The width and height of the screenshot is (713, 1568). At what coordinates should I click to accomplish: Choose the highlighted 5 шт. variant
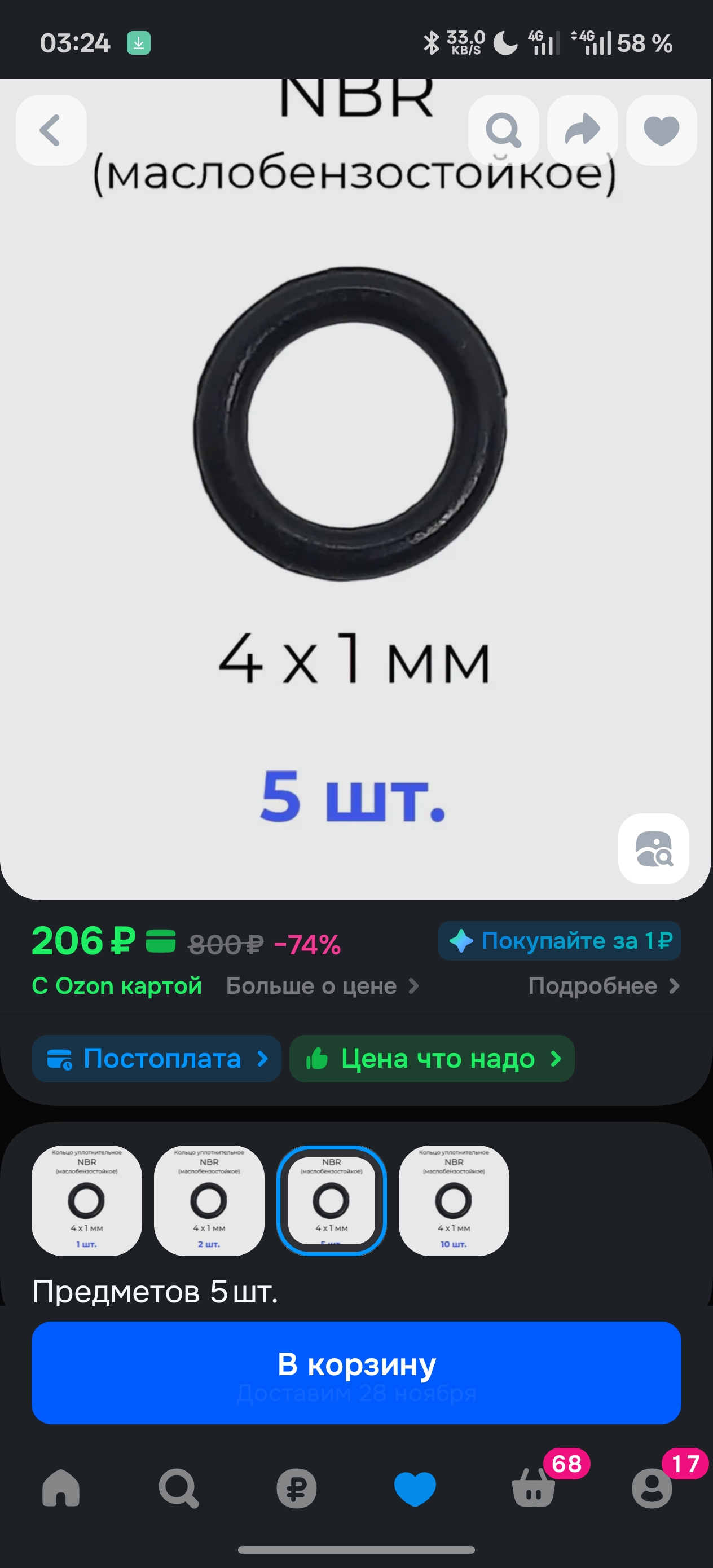[331, 1200]
